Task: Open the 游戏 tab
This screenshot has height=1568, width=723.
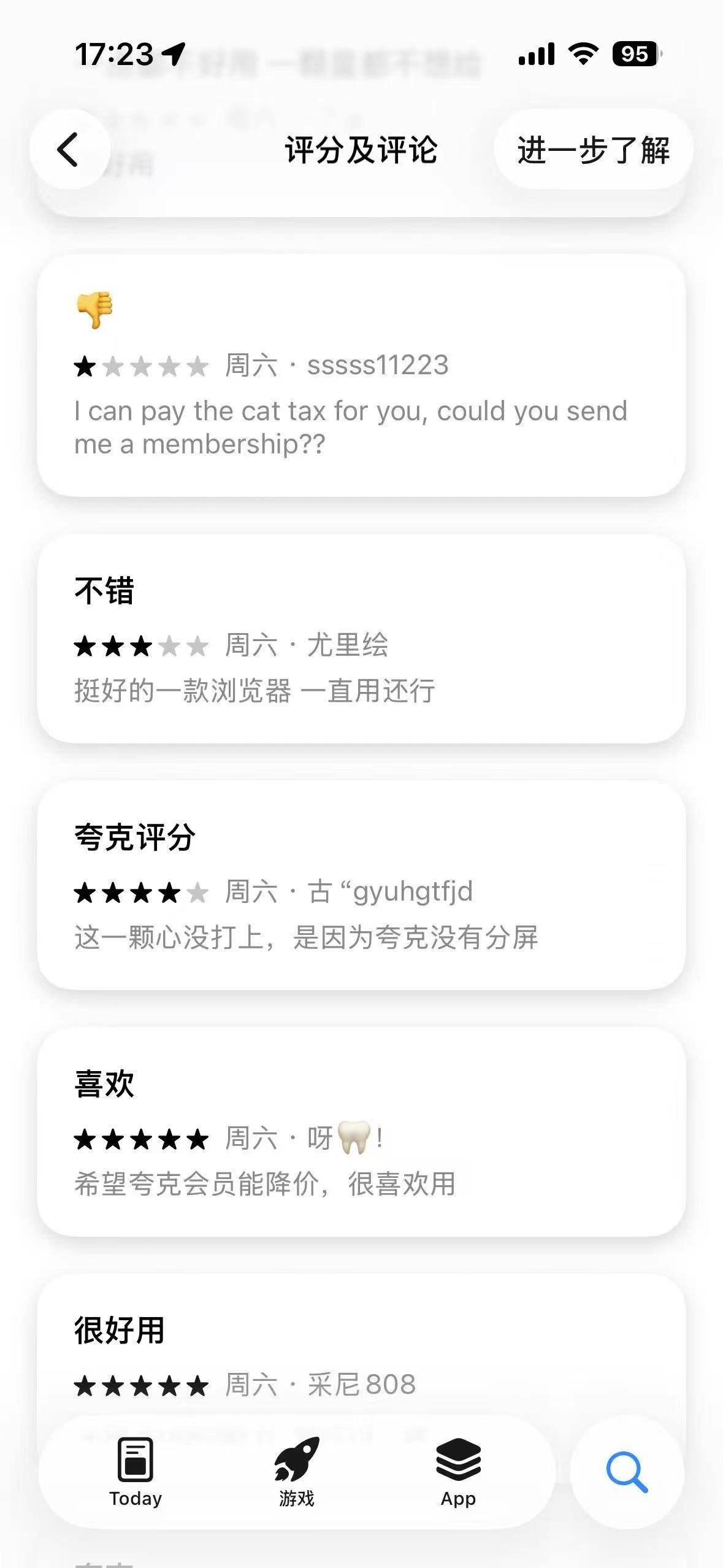Action: pos(297,1471)
